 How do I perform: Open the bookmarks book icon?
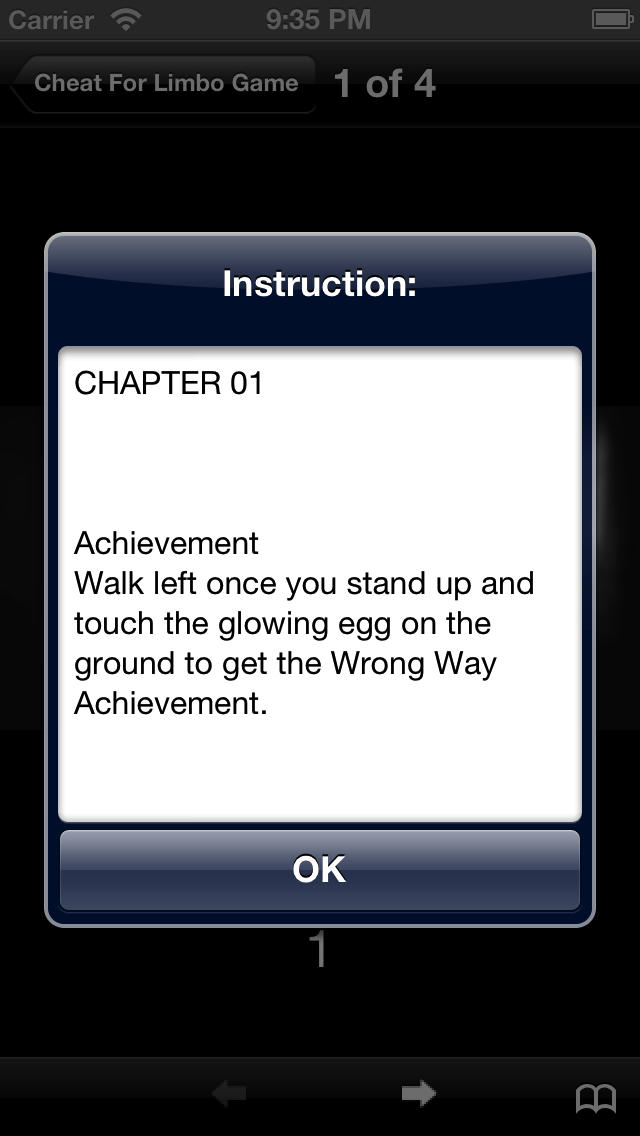tap(596, 1098)
